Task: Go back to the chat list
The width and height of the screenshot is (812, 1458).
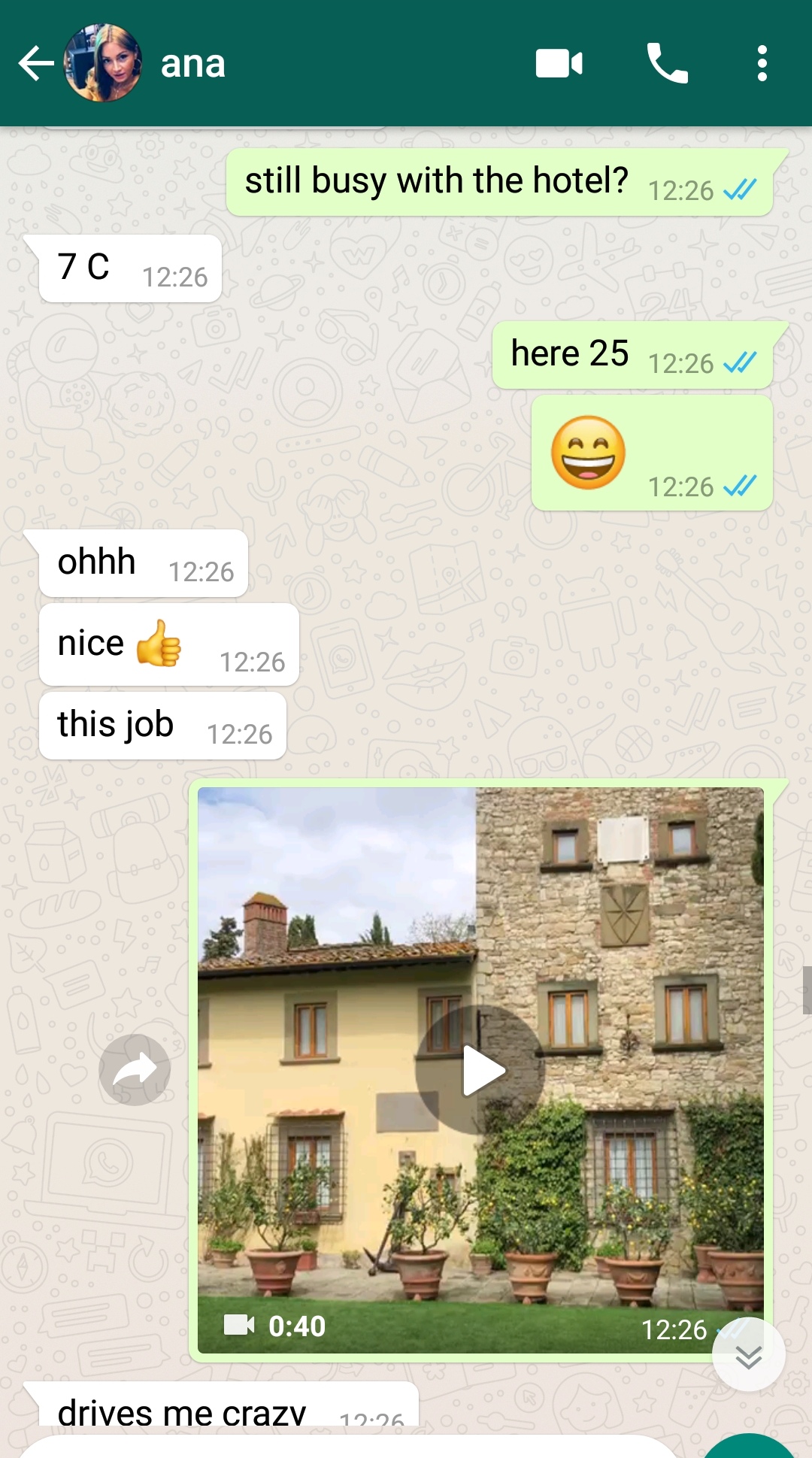Action: (35, 63)
